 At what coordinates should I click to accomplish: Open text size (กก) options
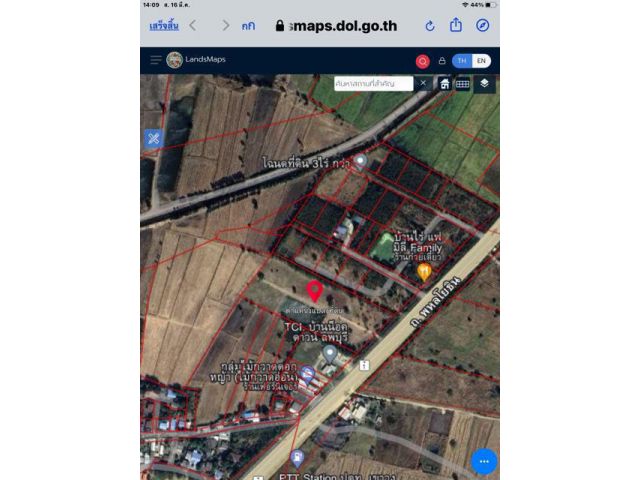247,25
